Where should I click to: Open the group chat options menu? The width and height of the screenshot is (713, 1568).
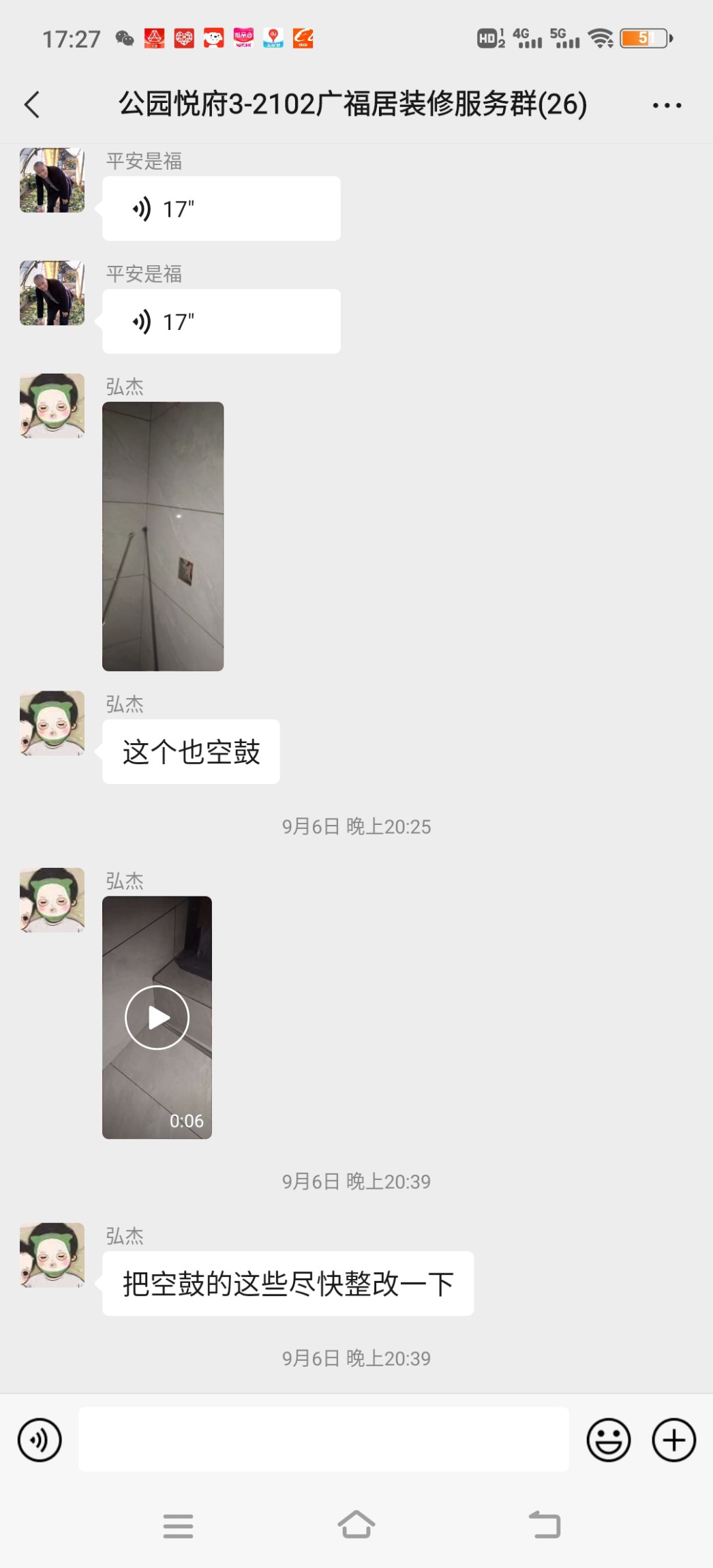[x=666, y=105]
